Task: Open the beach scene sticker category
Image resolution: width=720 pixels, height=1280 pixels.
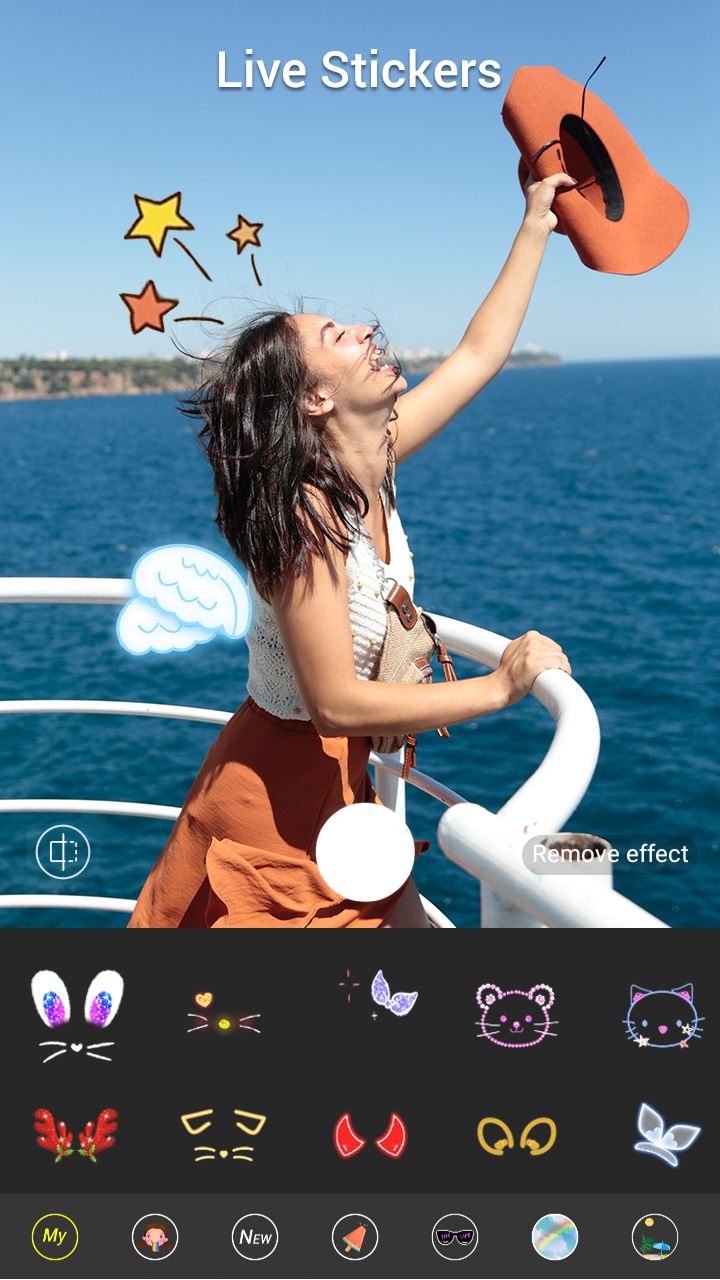Action: coord(655,1237)
